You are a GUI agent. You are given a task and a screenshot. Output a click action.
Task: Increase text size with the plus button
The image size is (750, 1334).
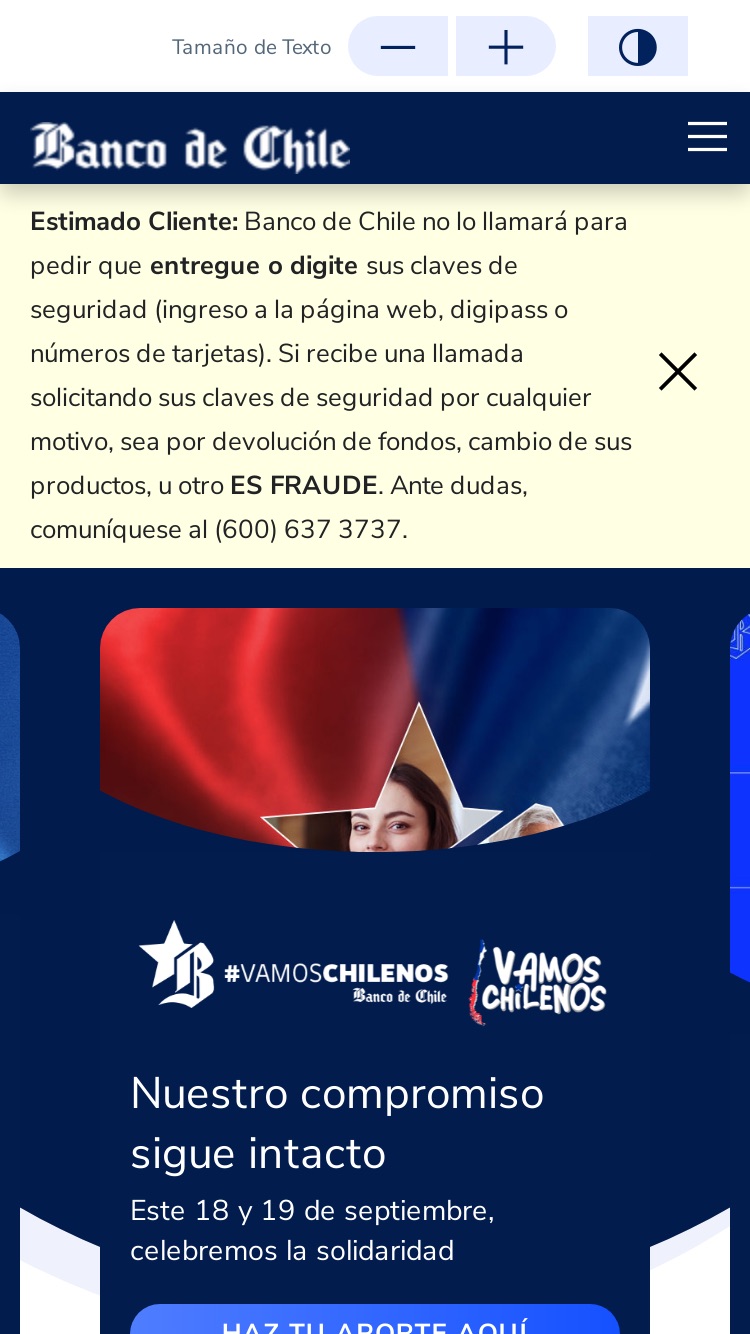(506, 46)
